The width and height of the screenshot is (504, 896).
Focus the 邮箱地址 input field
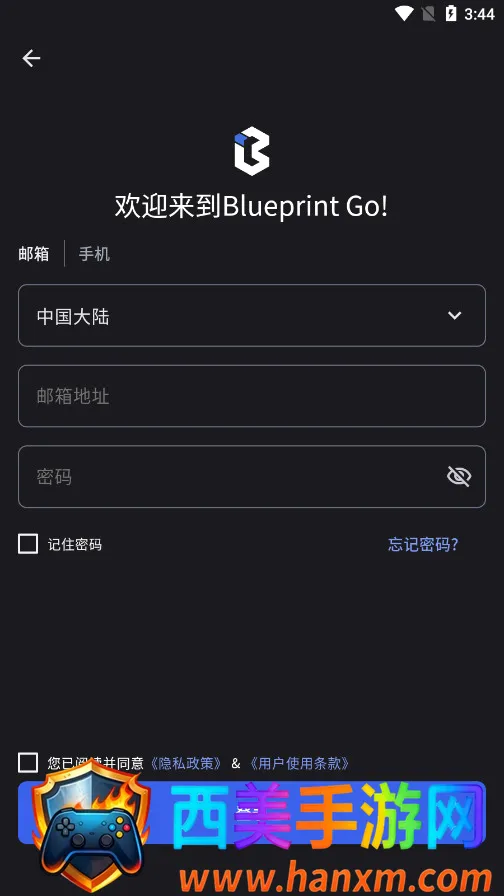pos(252,396)
